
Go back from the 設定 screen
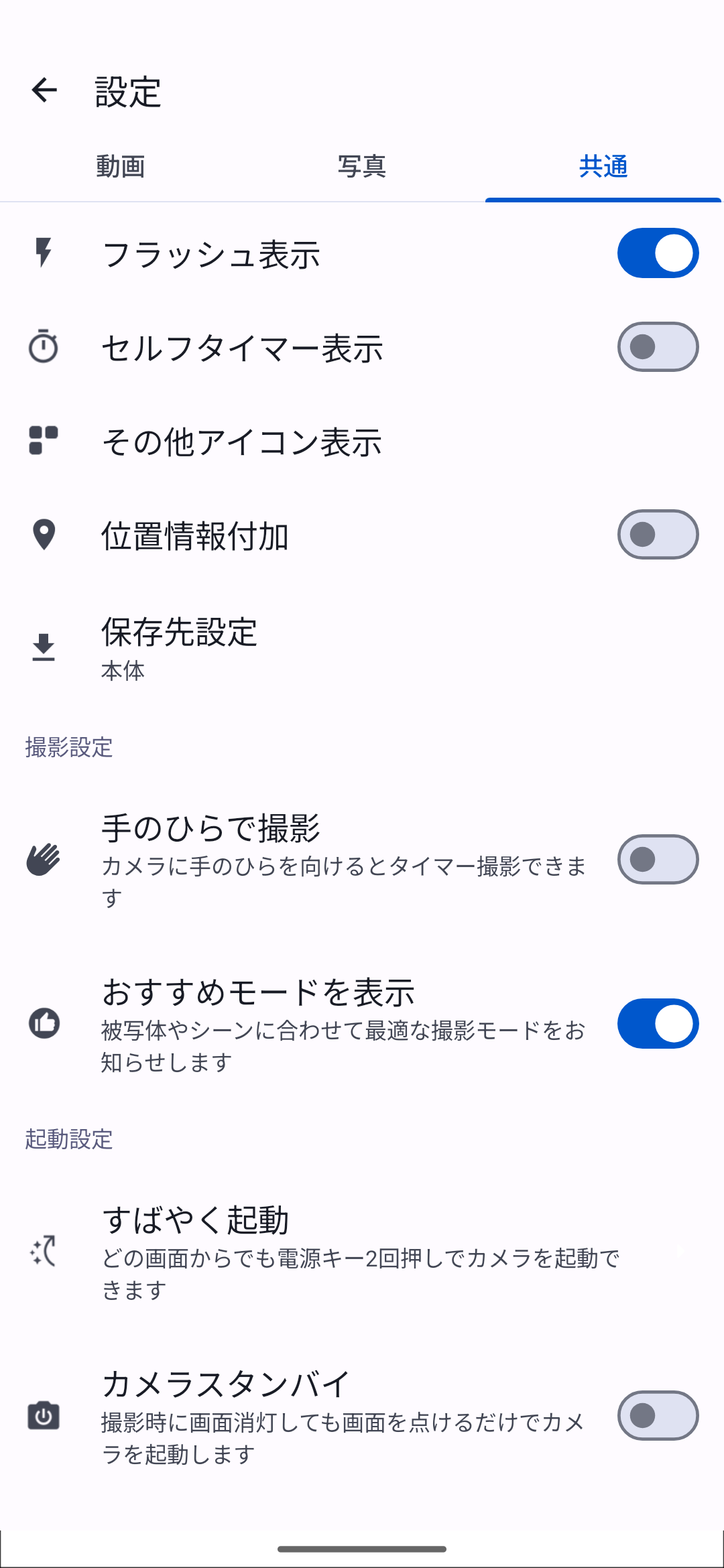(44, 90)
